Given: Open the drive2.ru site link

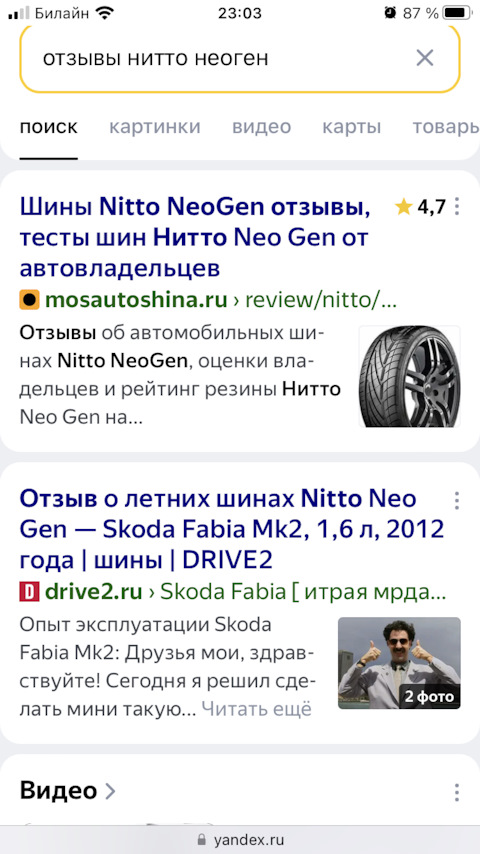Looking at the screenshot, I should 94,591.
